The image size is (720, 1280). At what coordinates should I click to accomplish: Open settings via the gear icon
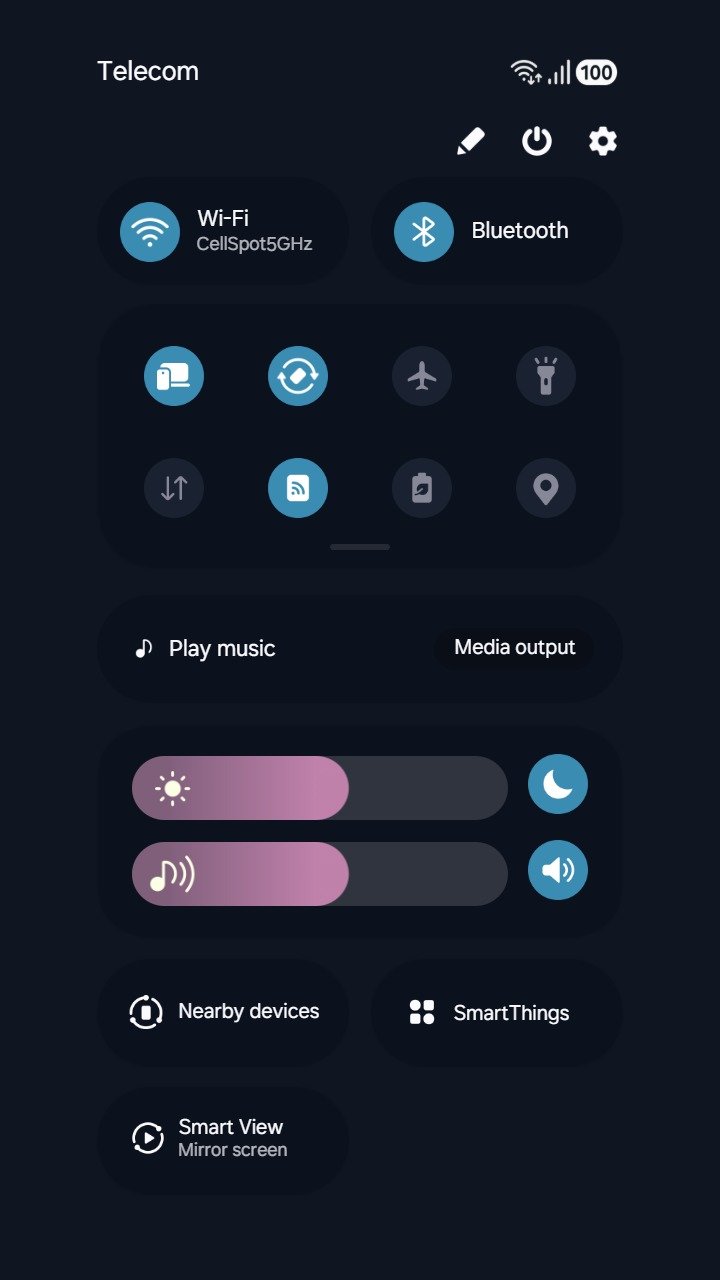(x=602, y=141)
